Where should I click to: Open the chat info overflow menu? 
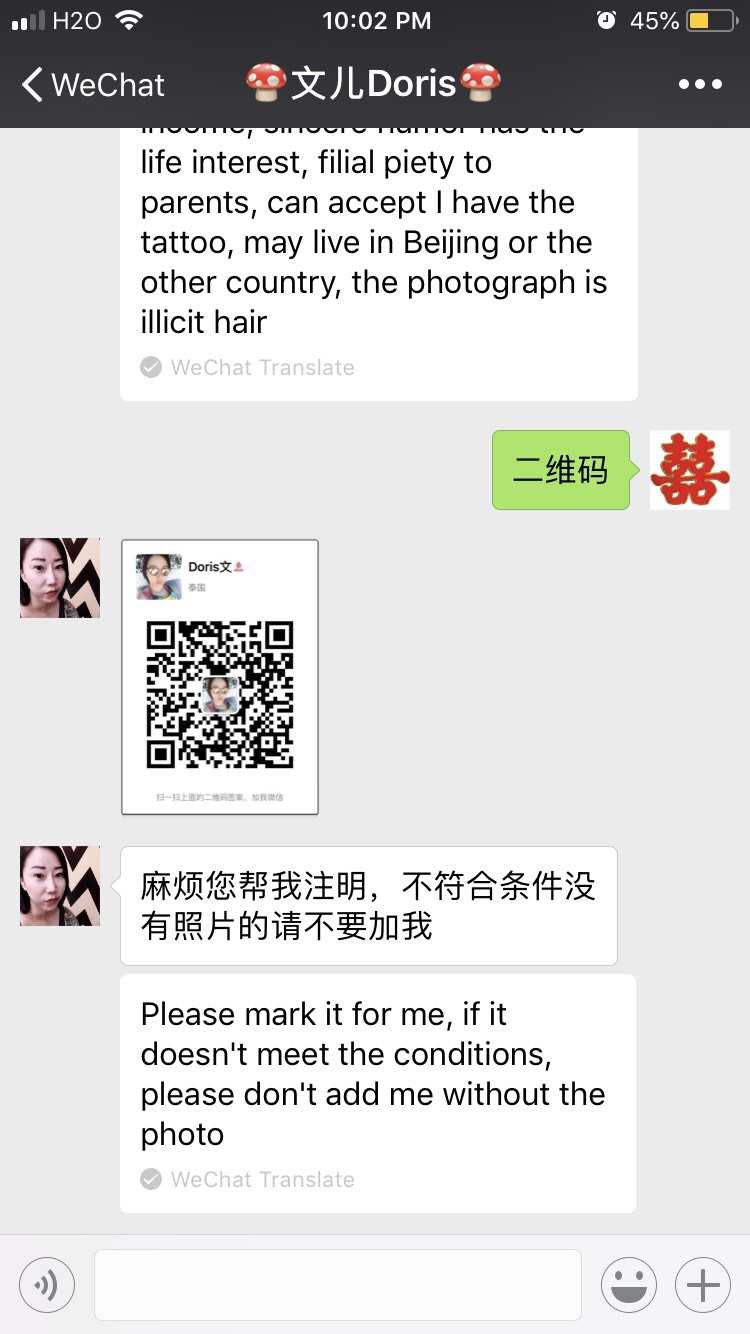point(700,85)
